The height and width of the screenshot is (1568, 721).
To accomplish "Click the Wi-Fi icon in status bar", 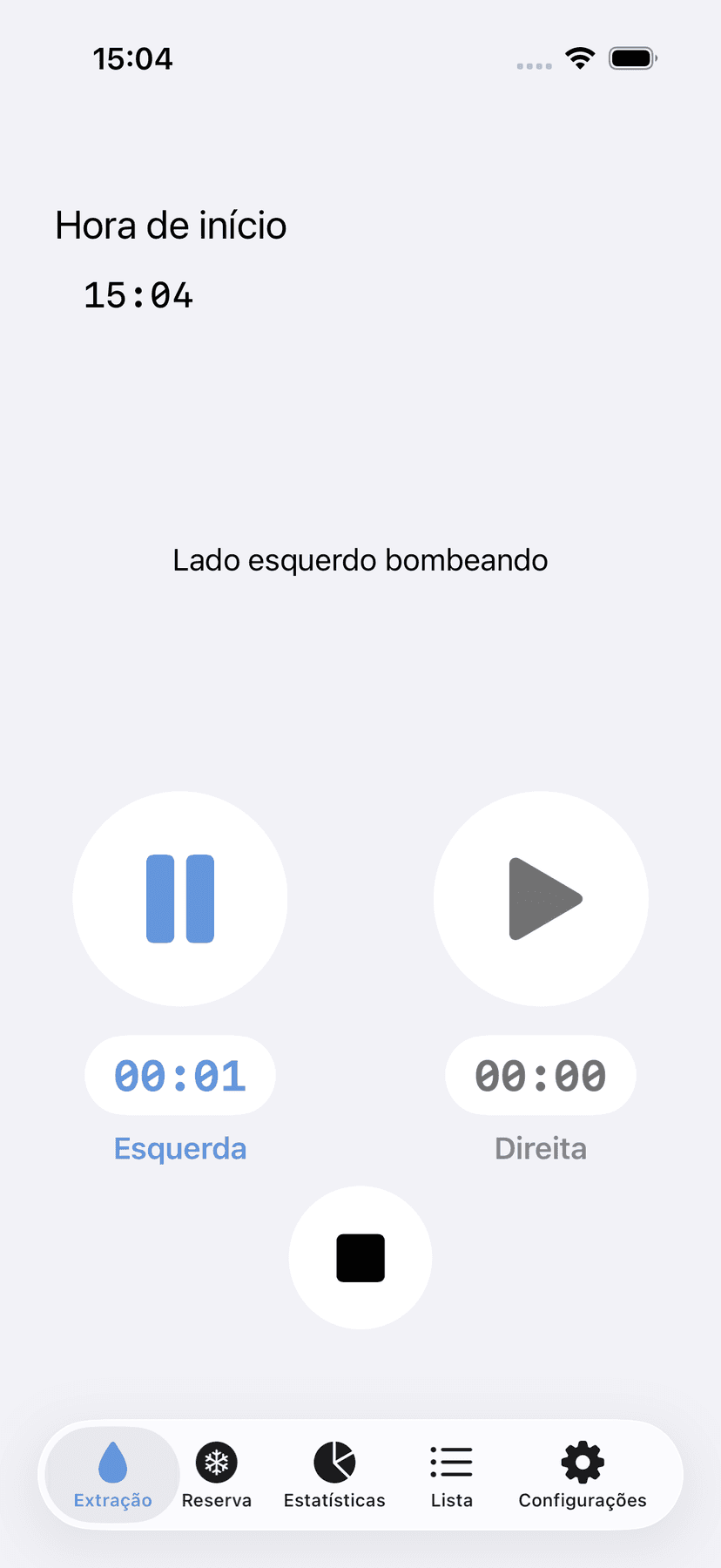I will point(580,57).
